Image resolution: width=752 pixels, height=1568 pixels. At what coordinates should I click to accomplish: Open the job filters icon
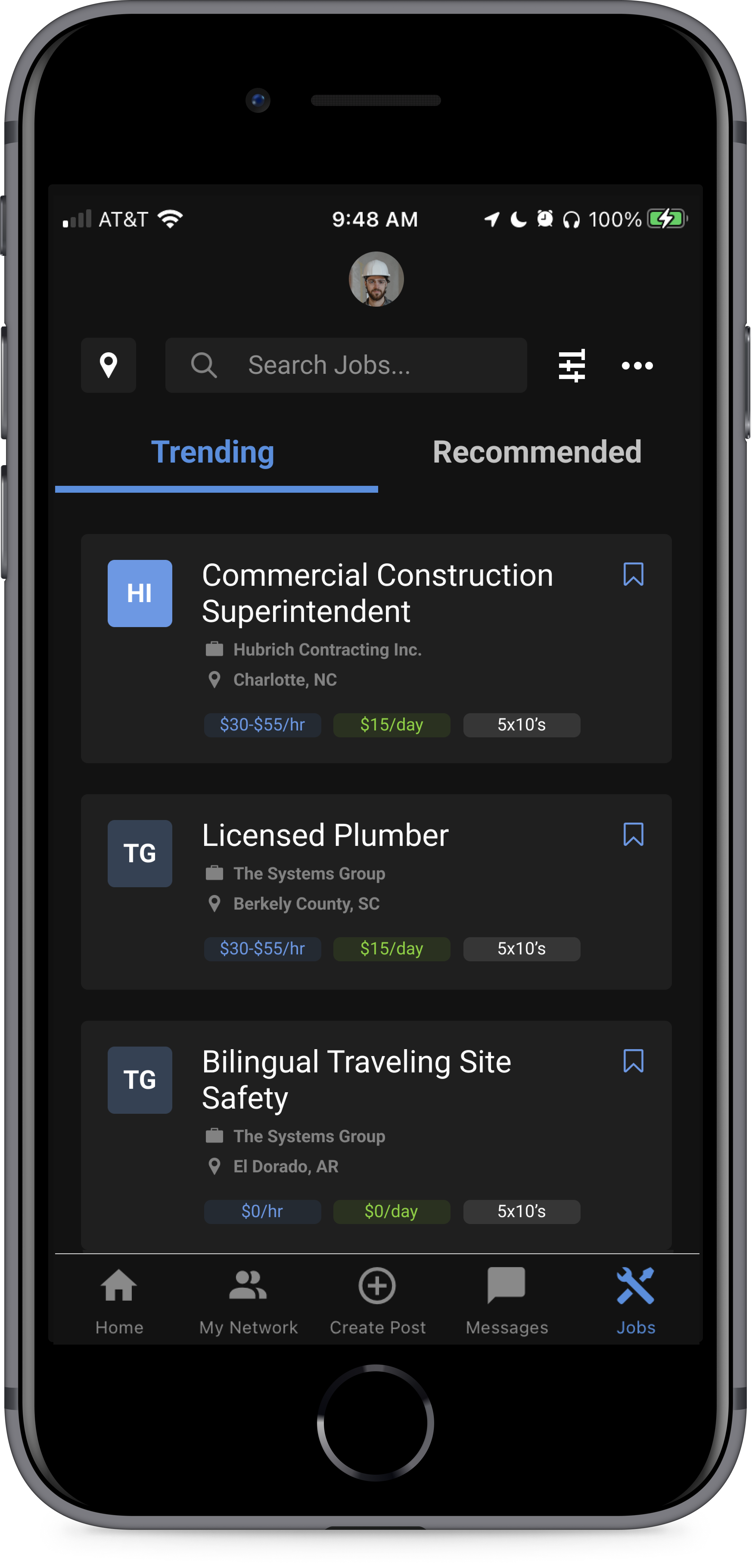tap(571, 365)
